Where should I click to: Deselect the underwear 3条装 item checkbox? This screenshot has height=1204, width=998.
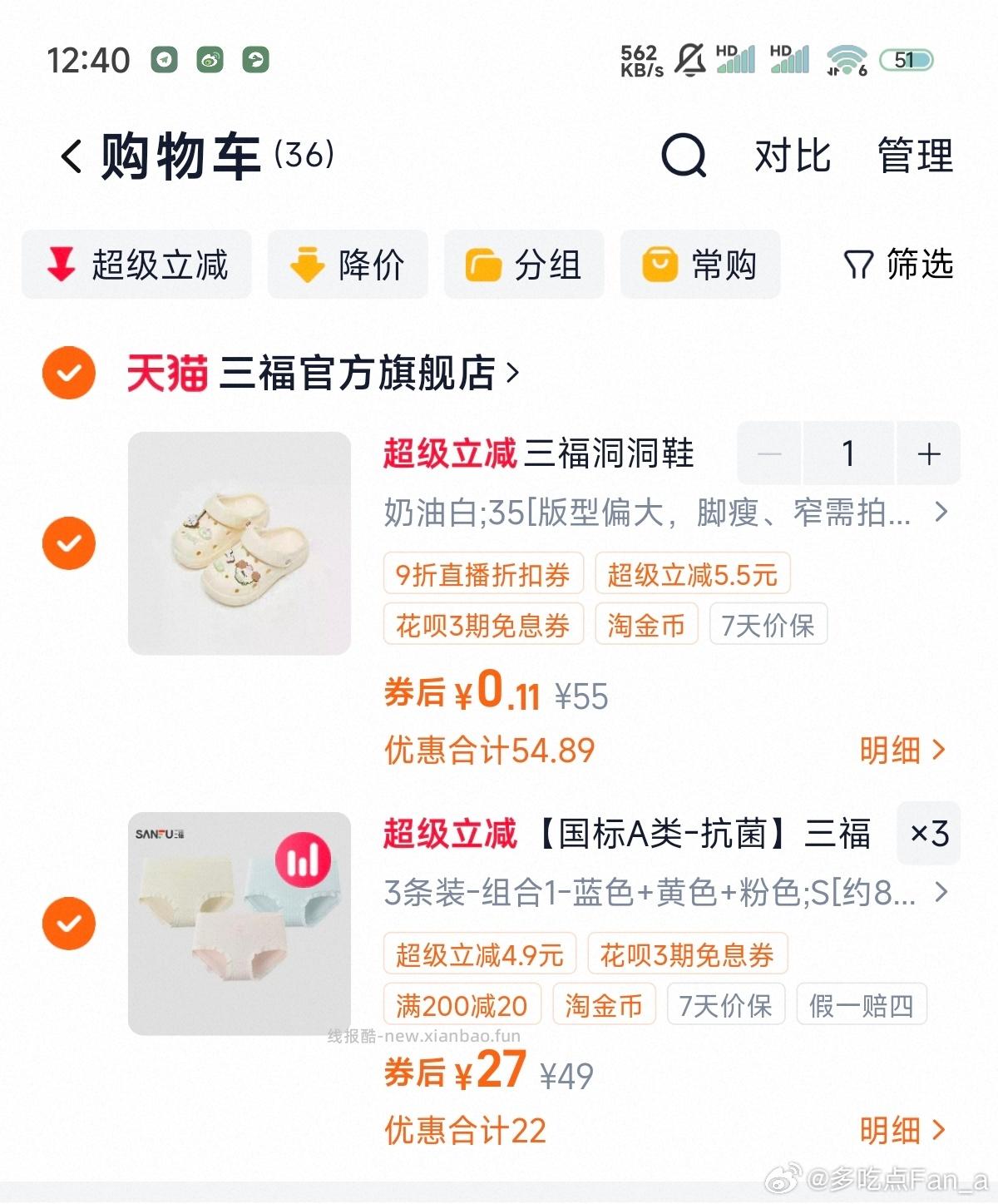pos(67,924)
